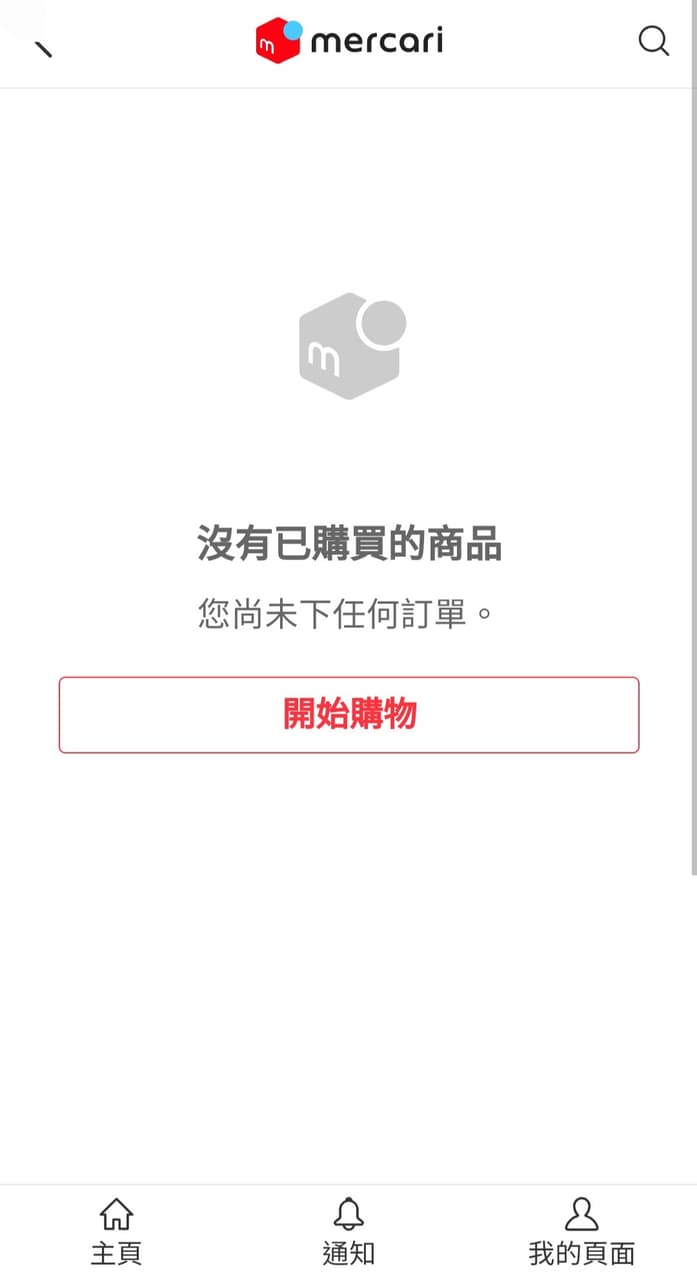Switch to the 主頁 home tab
This screenshot has width=697, height=1279.
(x=116, y=1232)
